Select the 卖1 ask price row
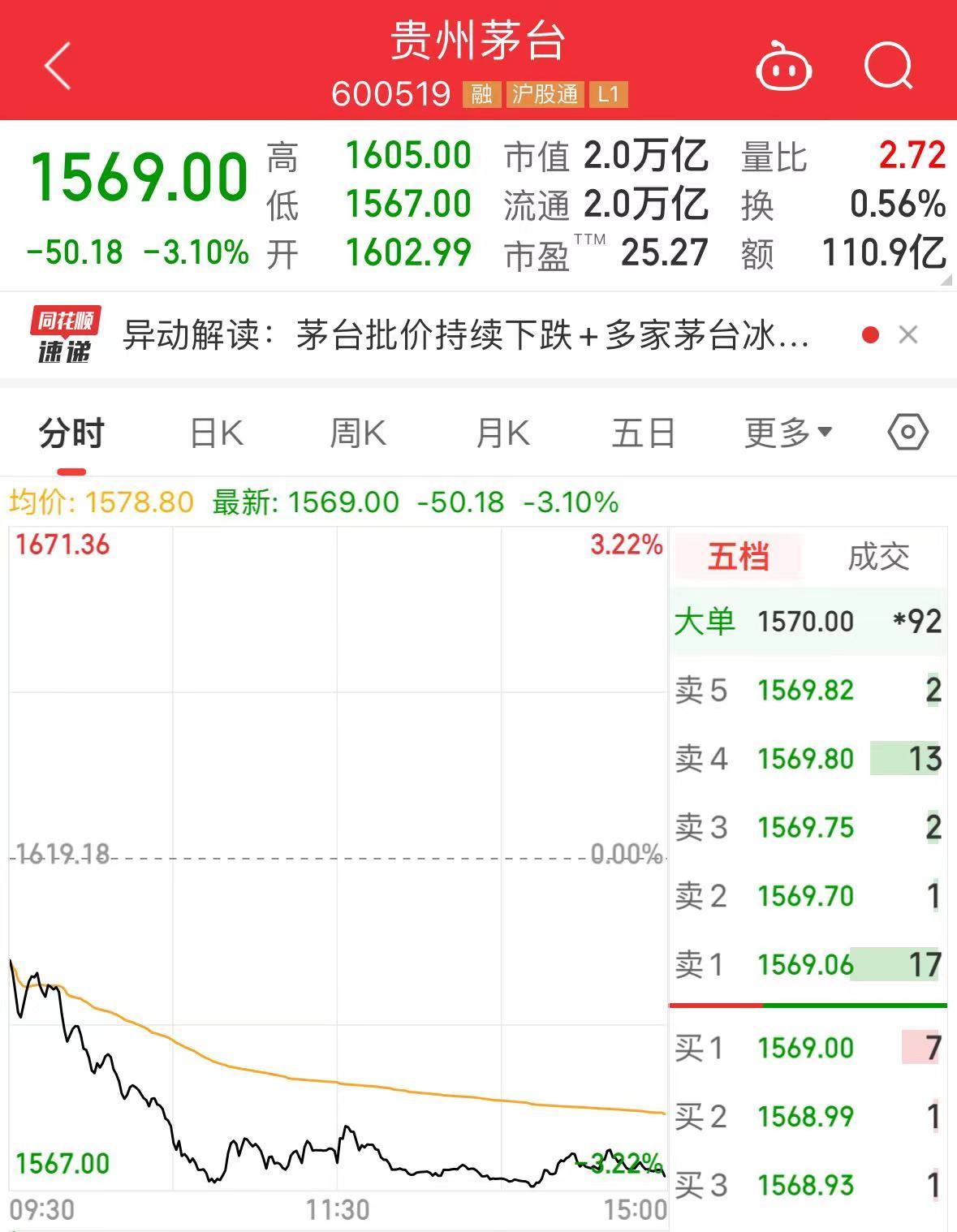The width and height of the screenshot is (957, 1232). tap(808, 966)
